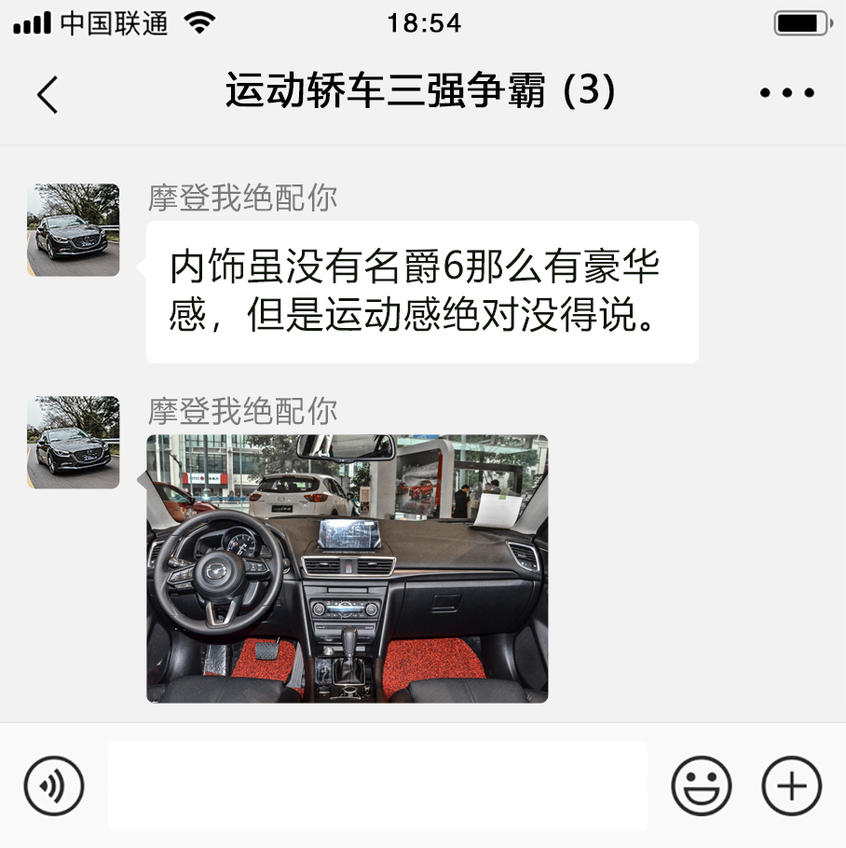The image size is (846, 848).
Task: Go back from the group chat
Action: point(47,94)
